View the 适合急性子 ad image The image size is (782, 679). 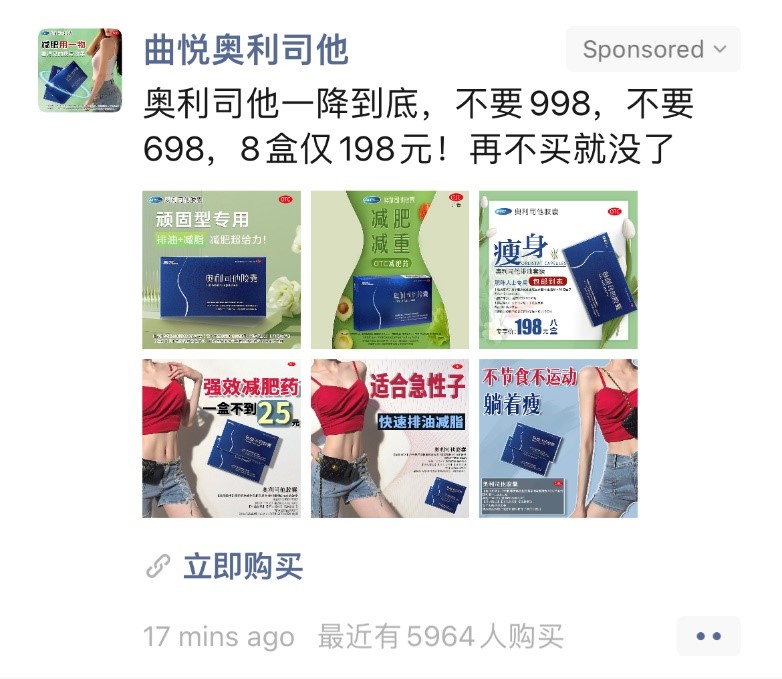tap(389, 438)
